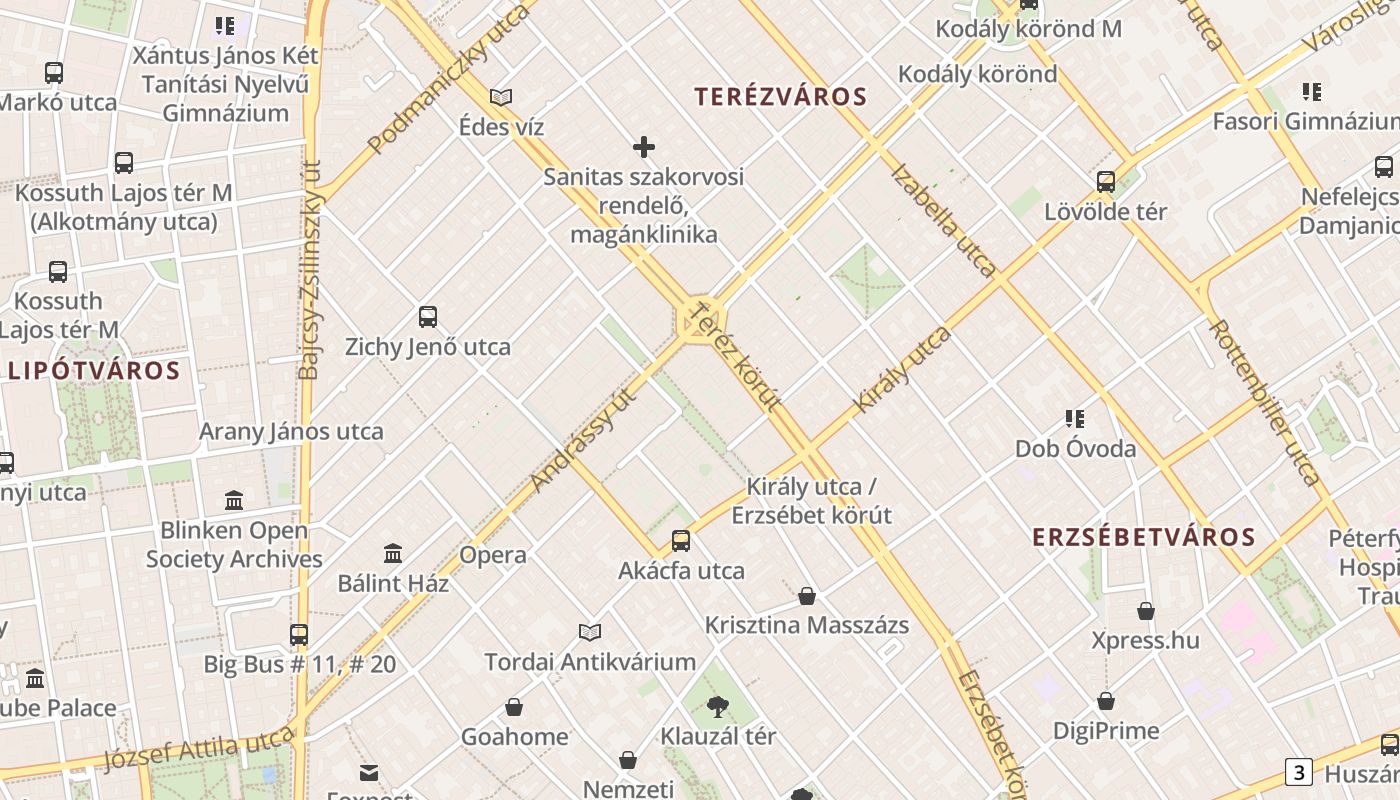
Task: Tap the DigiPrime shop marker
Action: coord(1106,702)
